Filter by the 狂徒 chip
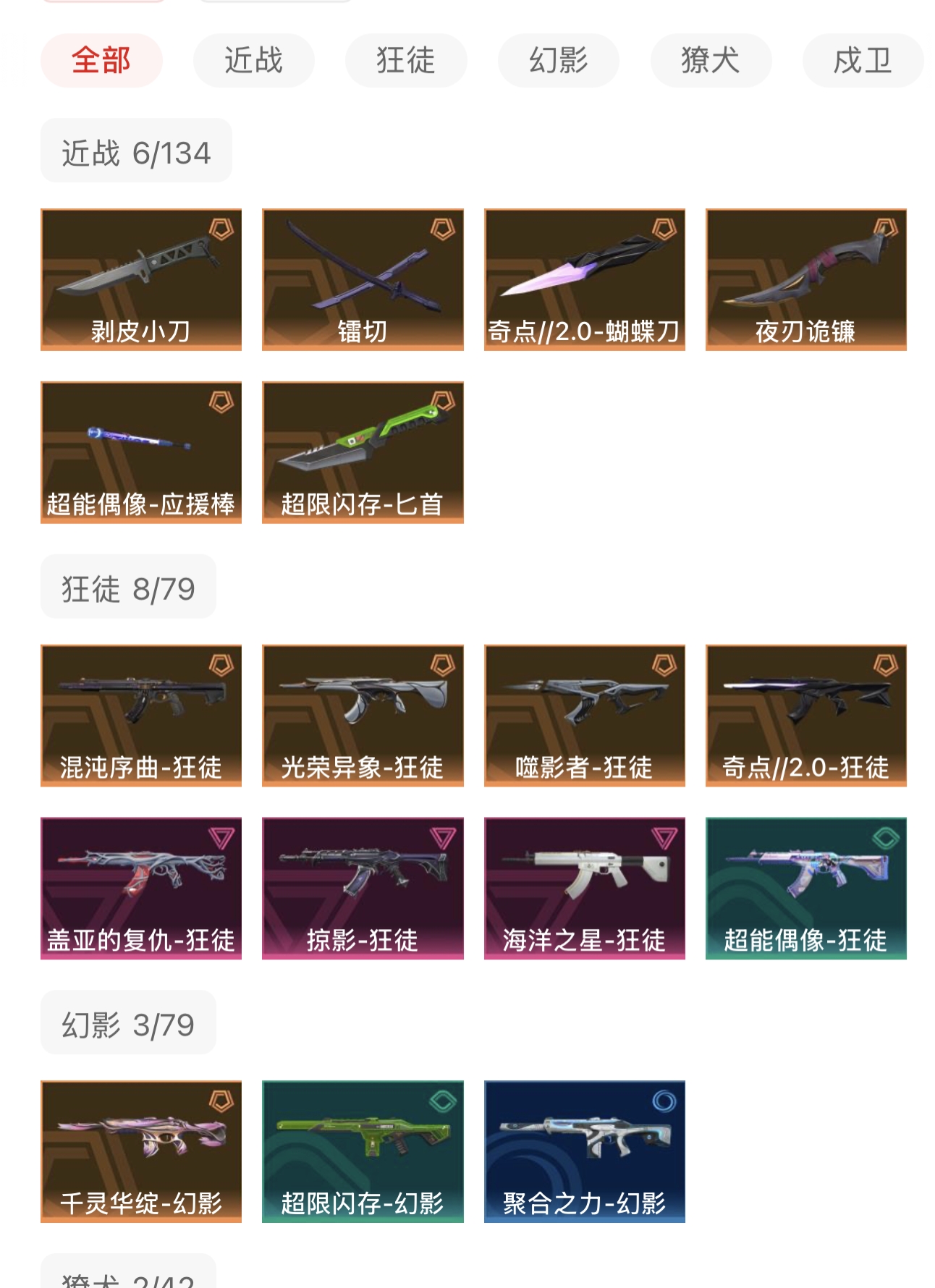This screenshot has height=1288, width=935. point(406,60)
